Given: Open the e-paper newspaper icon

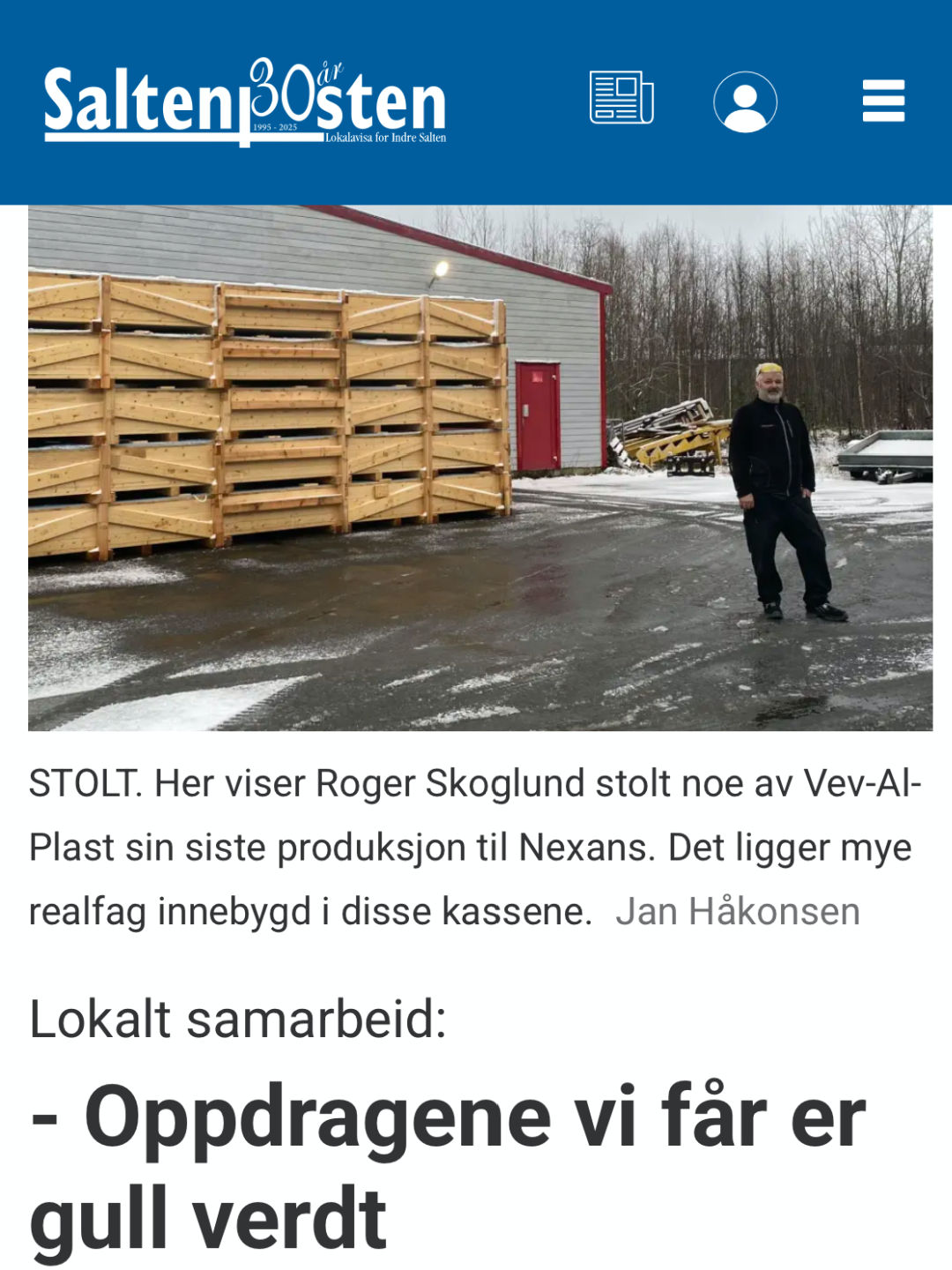Looking at the screenshot, I should [621, 99].
